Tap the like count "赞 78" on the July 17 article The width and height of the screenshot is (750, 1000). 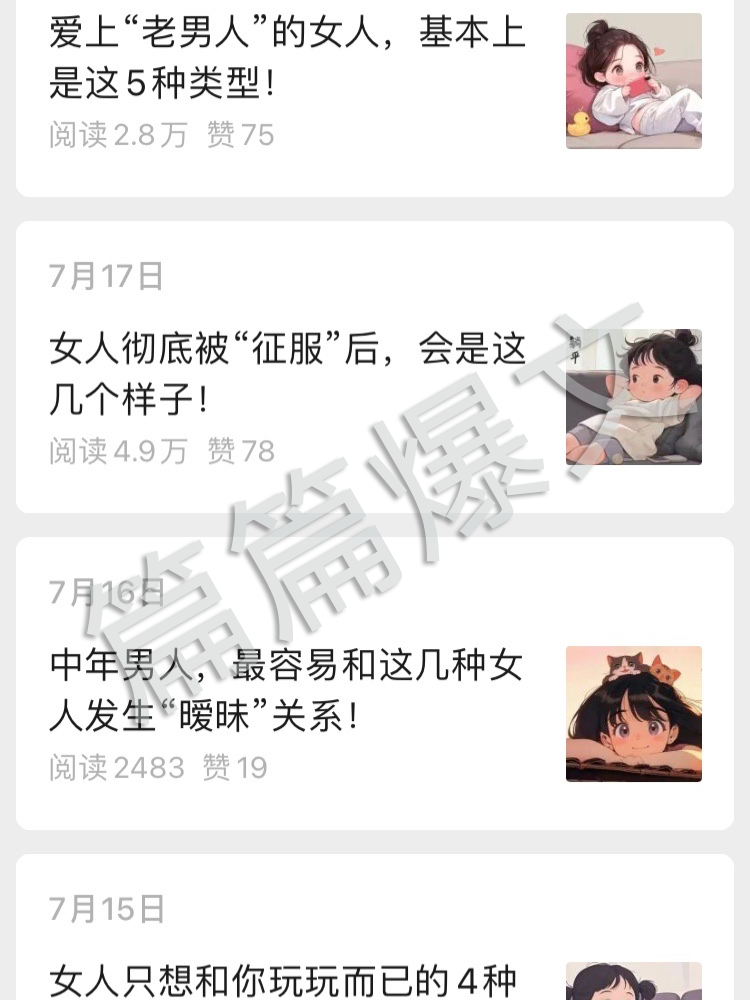coord(245,452)
